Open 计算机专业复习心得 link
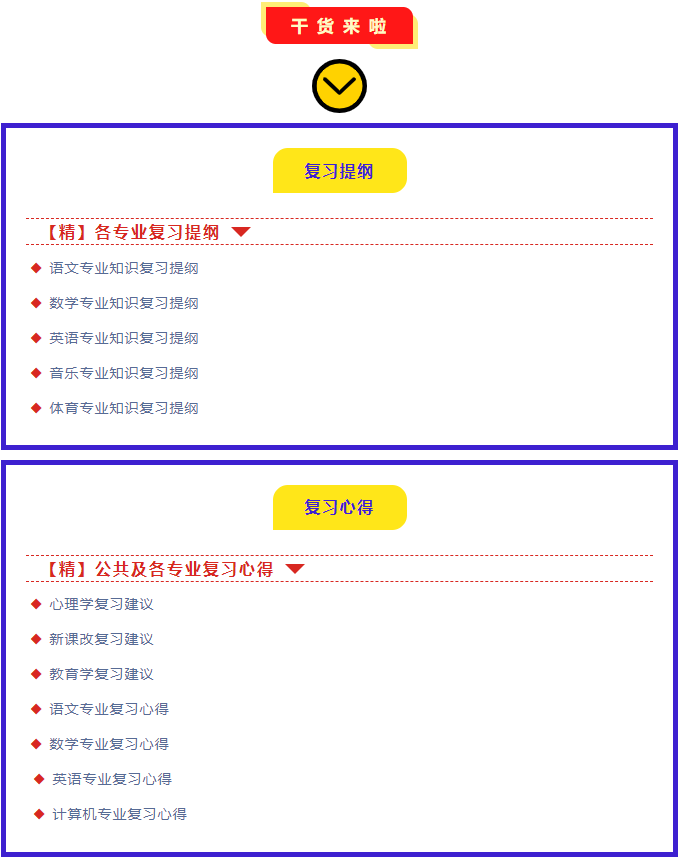The image size is (678, 857). coord(119,814)
